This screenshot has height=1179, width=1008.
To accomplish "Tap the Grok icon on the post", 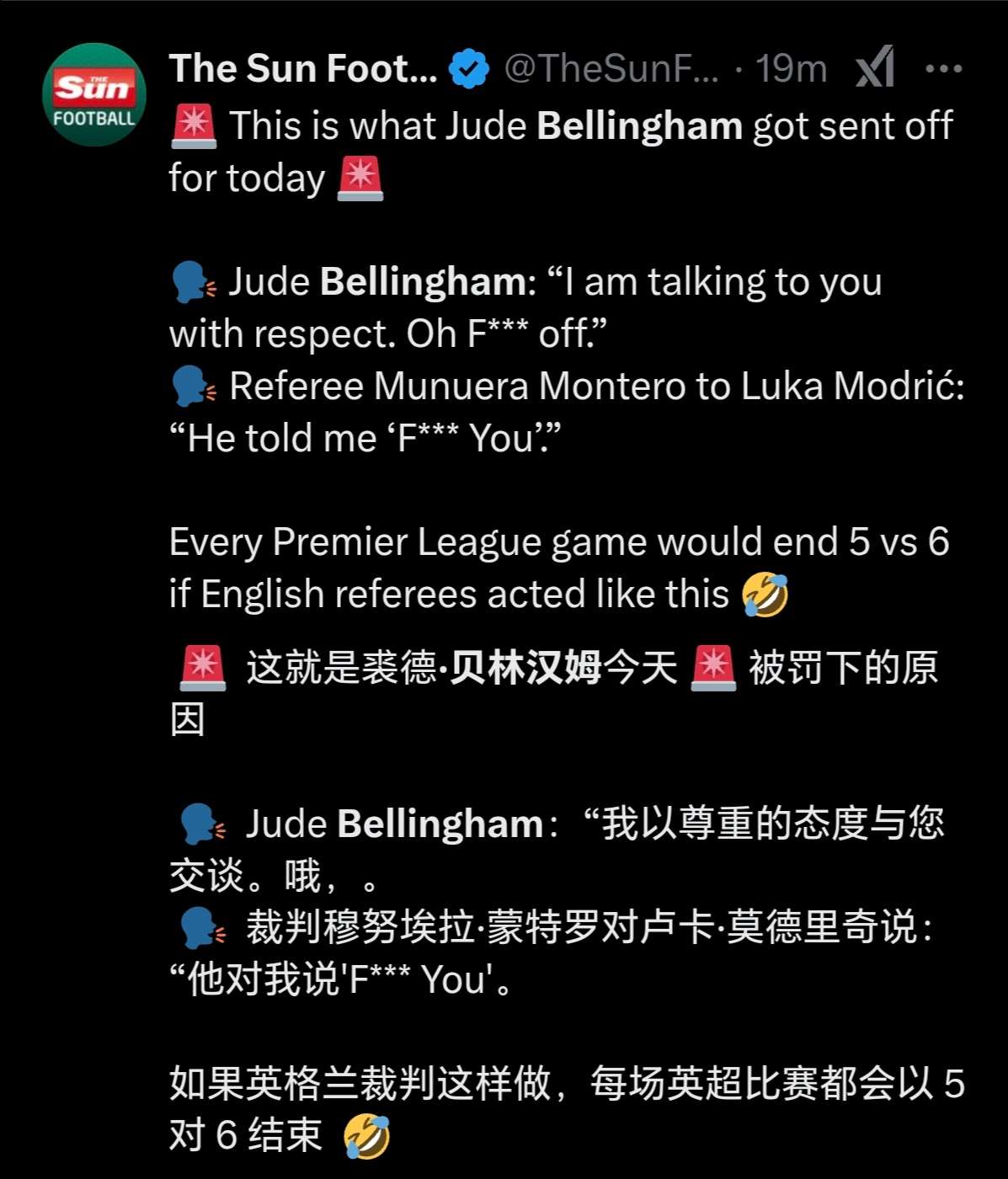I will pos(874,68).
